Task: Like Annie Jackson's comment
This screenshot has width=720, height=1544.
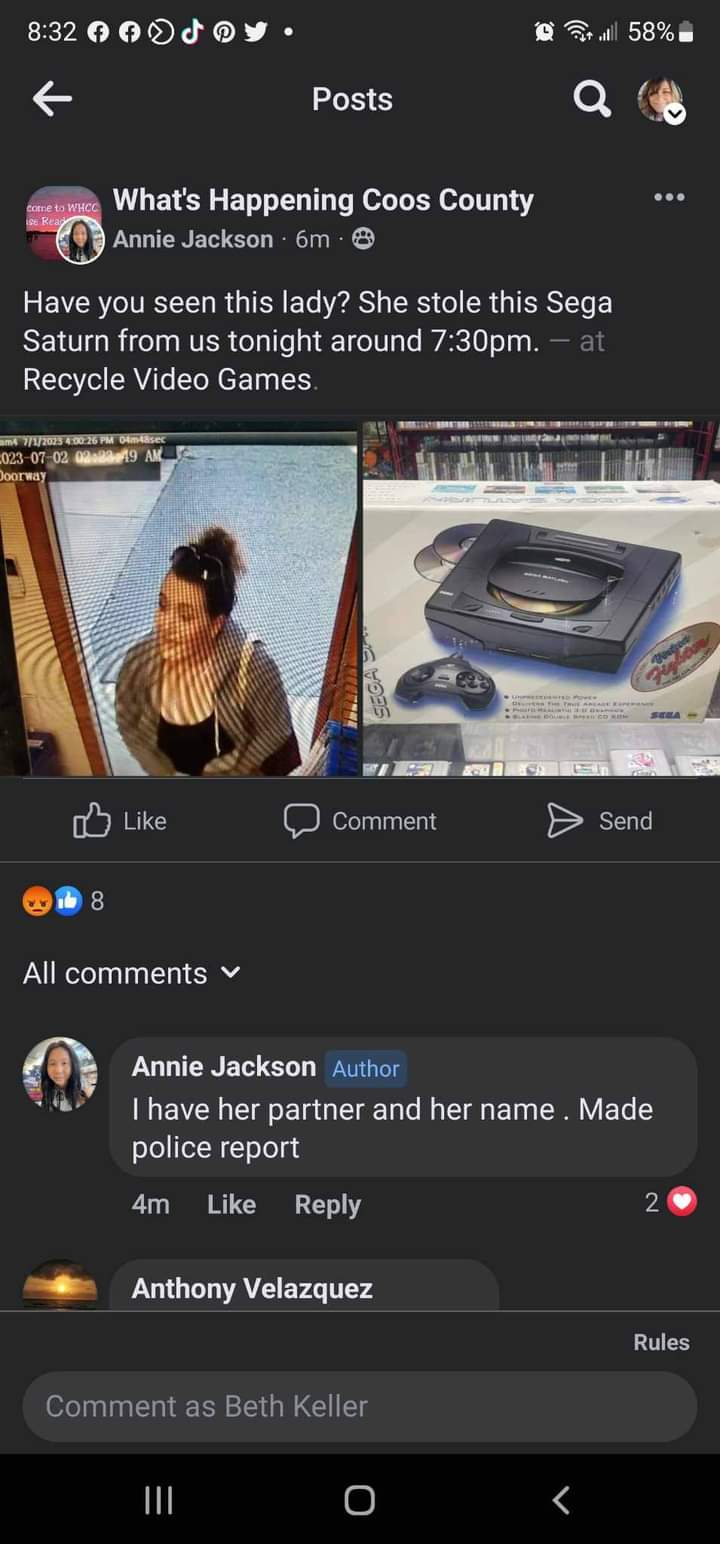Action: pos(231,1205)
